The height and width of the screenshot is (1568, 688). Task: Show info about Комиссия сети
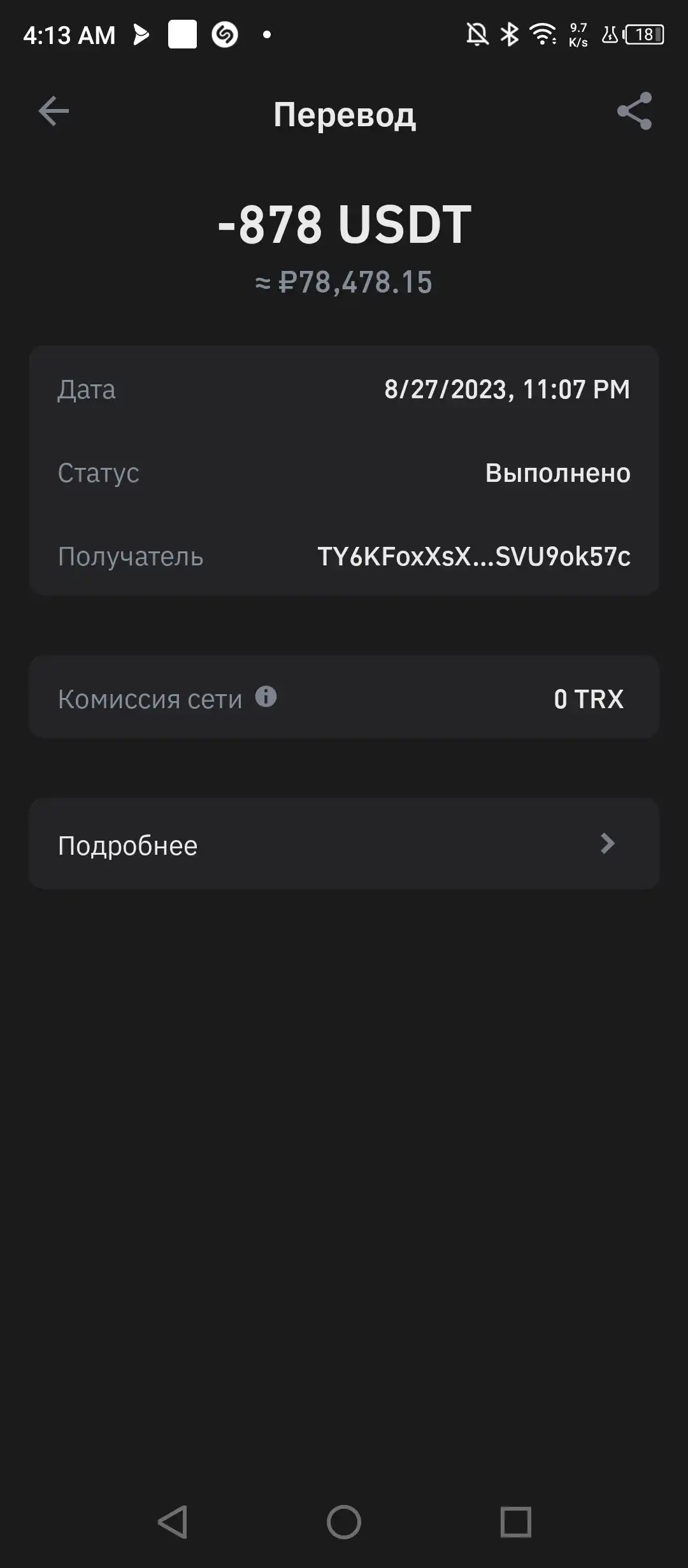click(x=266, y=697)
